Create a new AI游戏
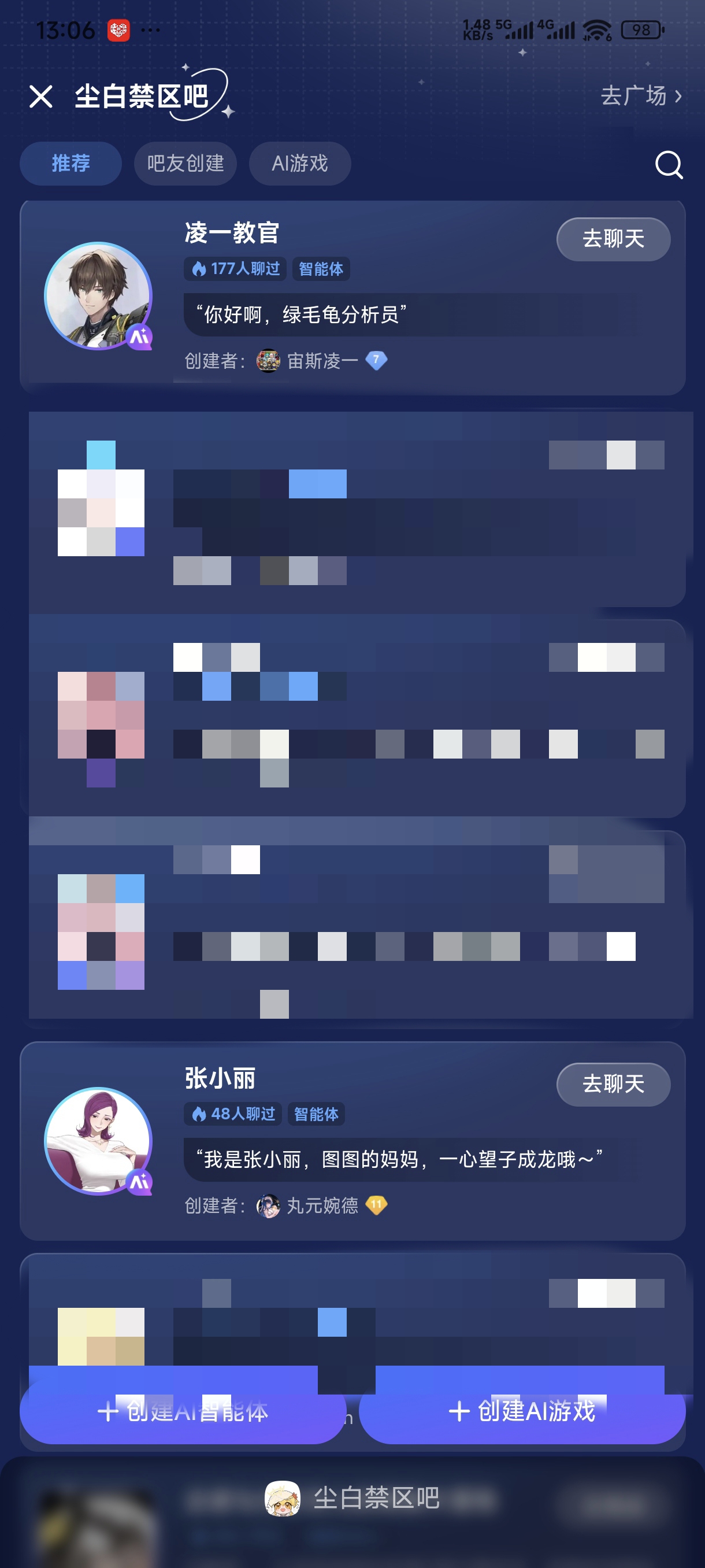705x1568 pixels. pos(522,1411)
